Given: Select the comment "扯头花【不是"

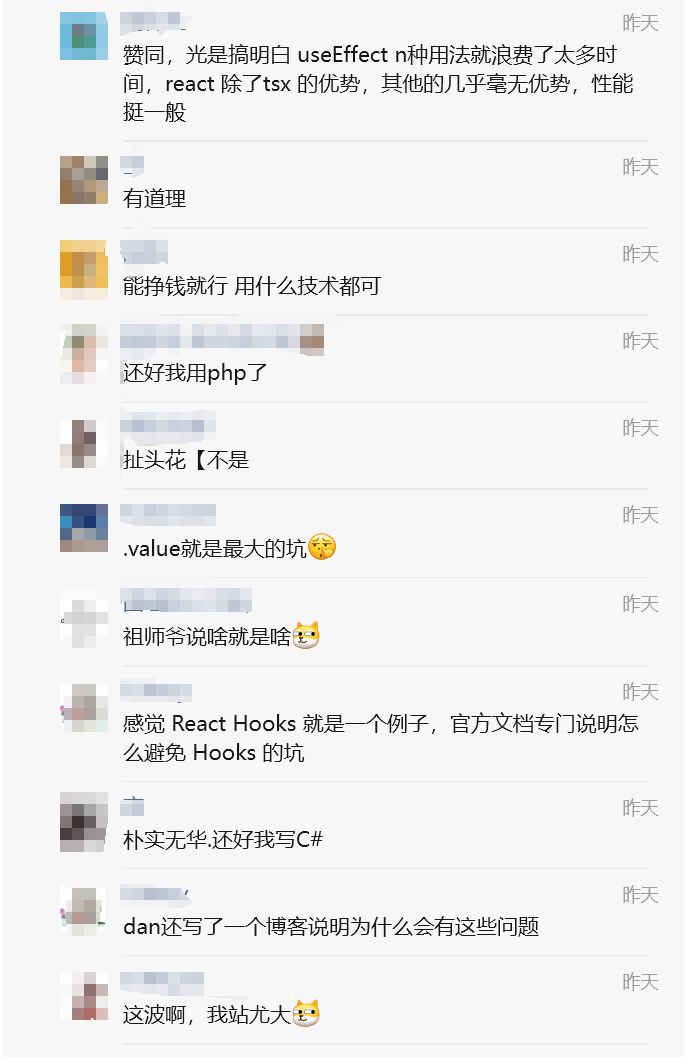Looking at the screenshot, I should click(186, 460).
